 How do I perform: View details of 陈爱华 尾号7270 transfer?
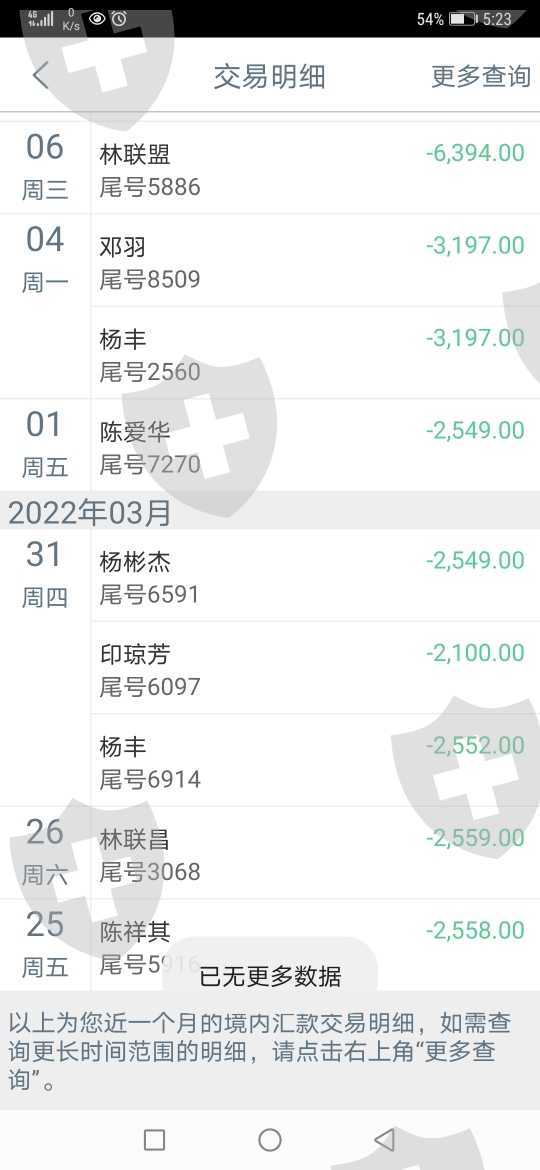tap(315, 445)
